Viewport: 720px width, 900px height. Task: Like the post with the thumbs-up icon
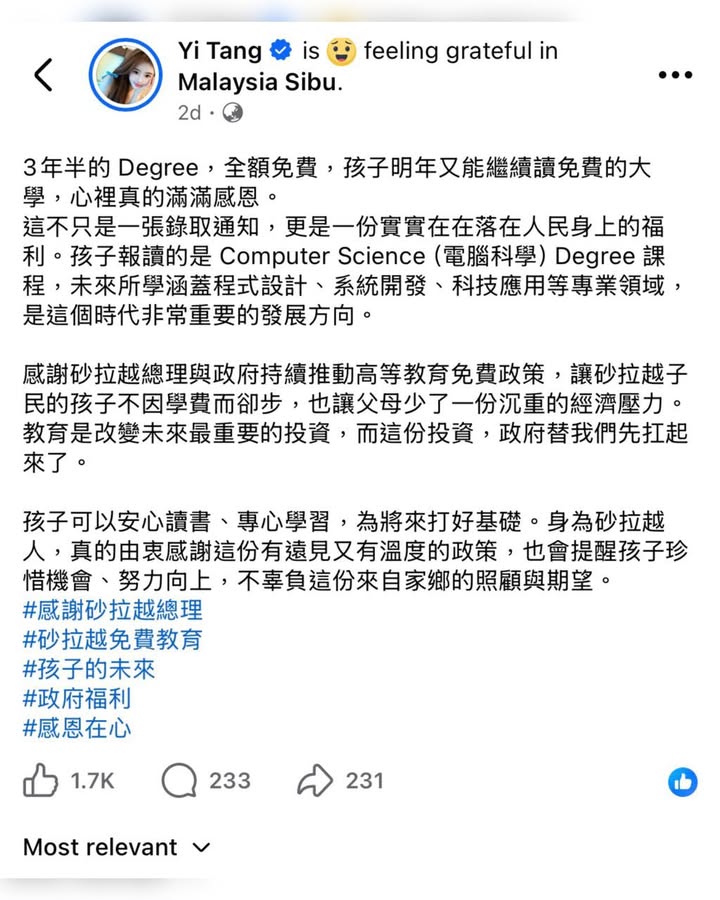point(41,781)
